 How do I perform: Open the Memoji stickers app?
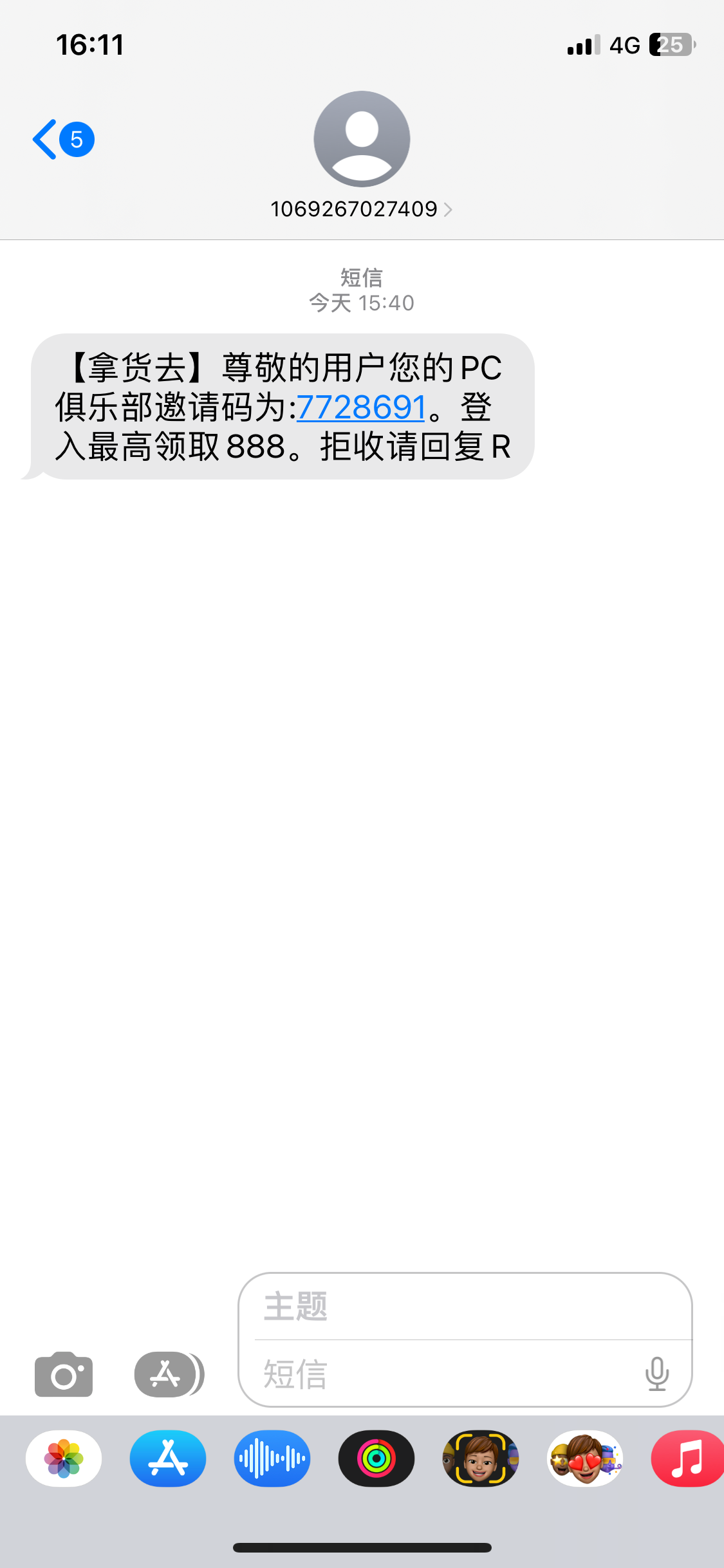585,1459
